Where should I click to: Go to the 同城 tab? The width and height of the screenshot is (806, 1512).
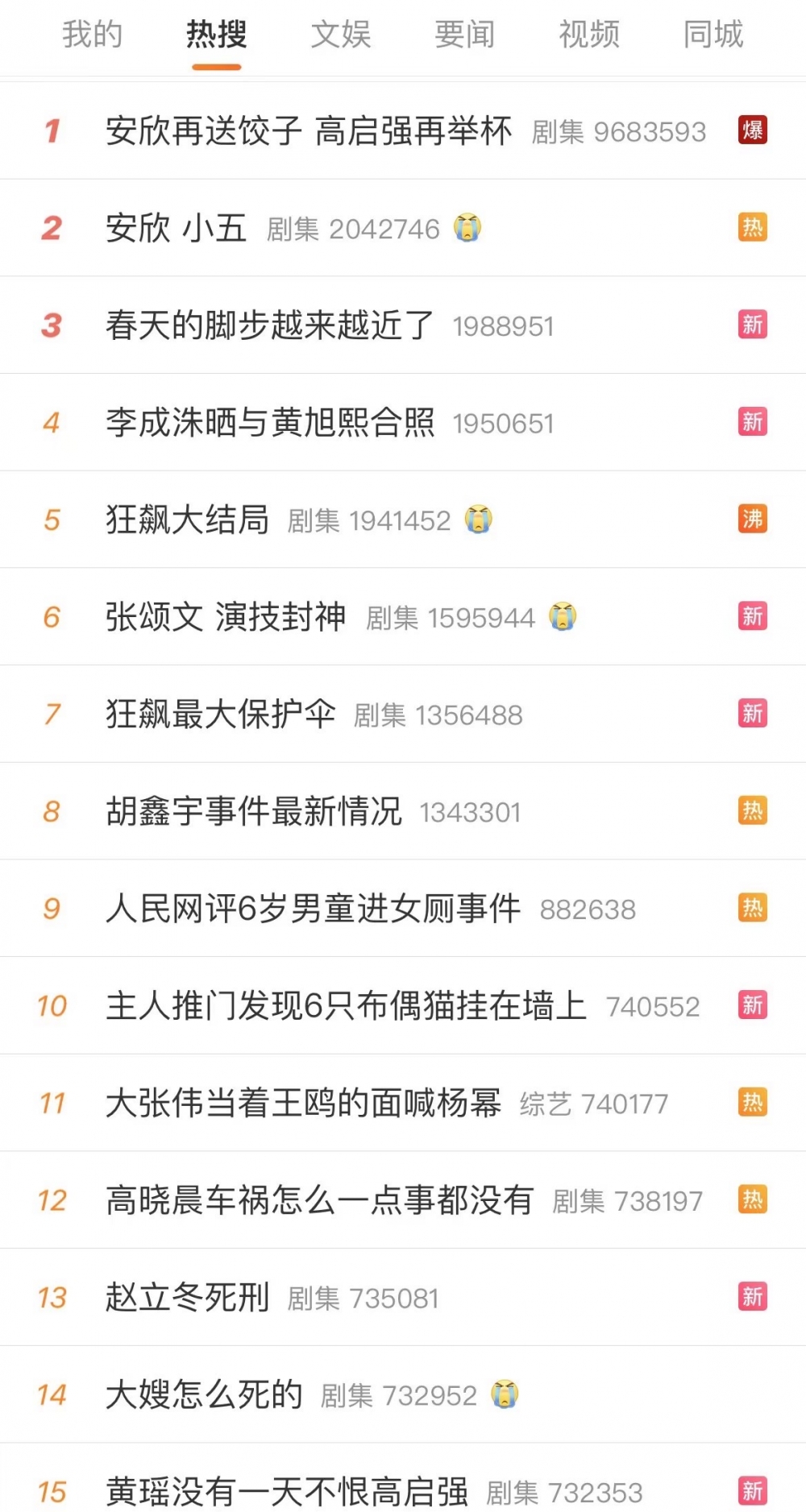[713, 35]
